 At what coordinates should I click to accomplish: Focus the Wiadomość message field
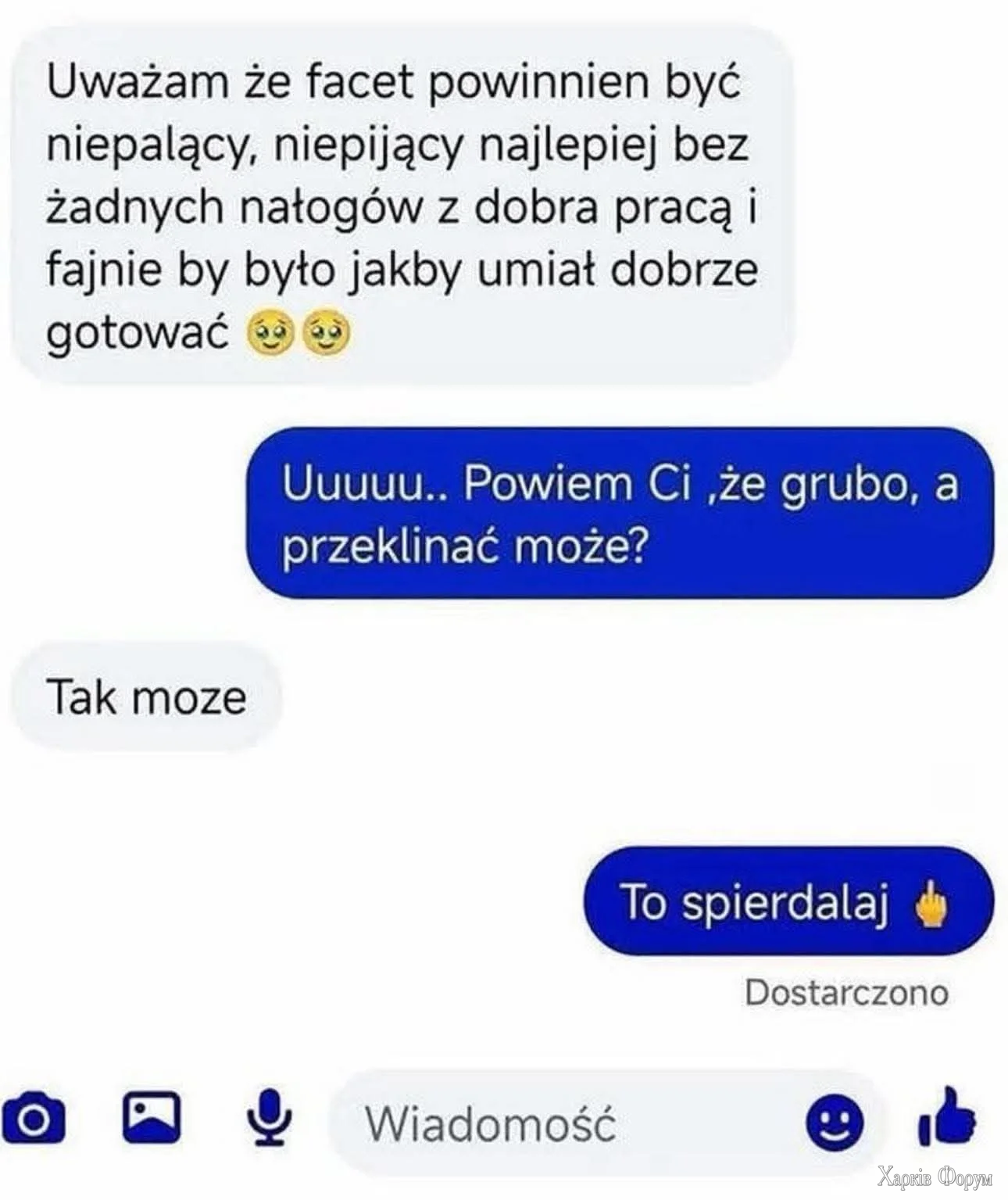coord(547,1124)
